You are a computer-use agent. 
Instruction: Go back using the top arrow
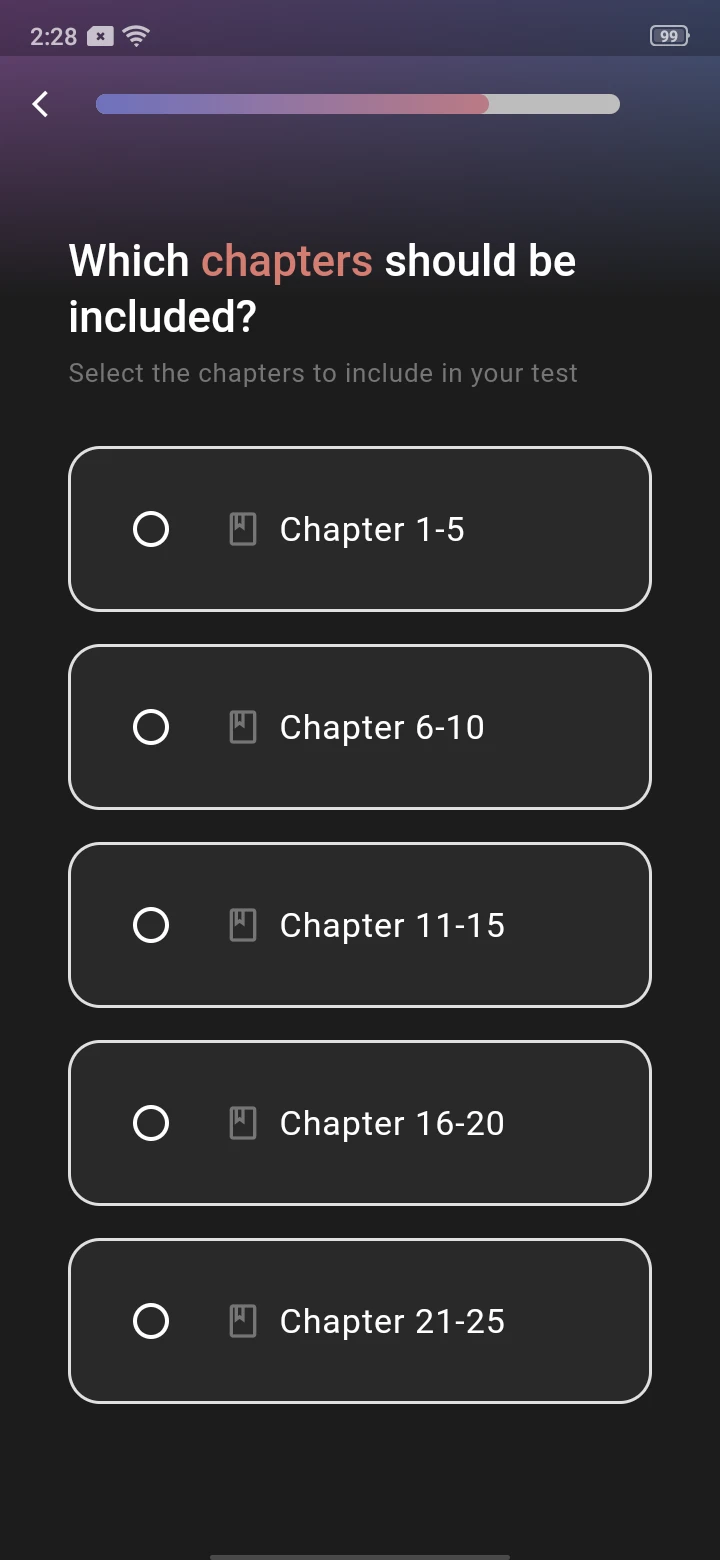pyautogui.click(x=40, y=104)
